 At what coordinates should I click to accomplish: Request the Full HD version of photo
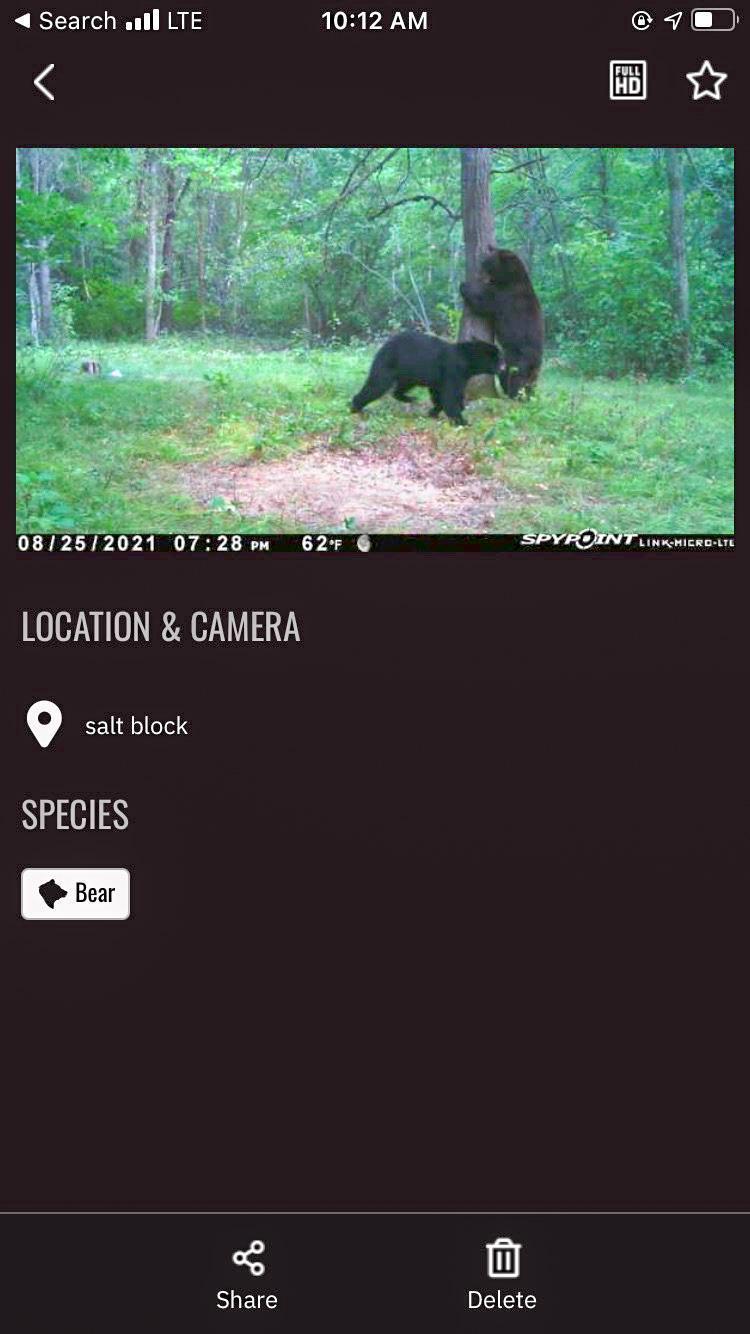628,81
